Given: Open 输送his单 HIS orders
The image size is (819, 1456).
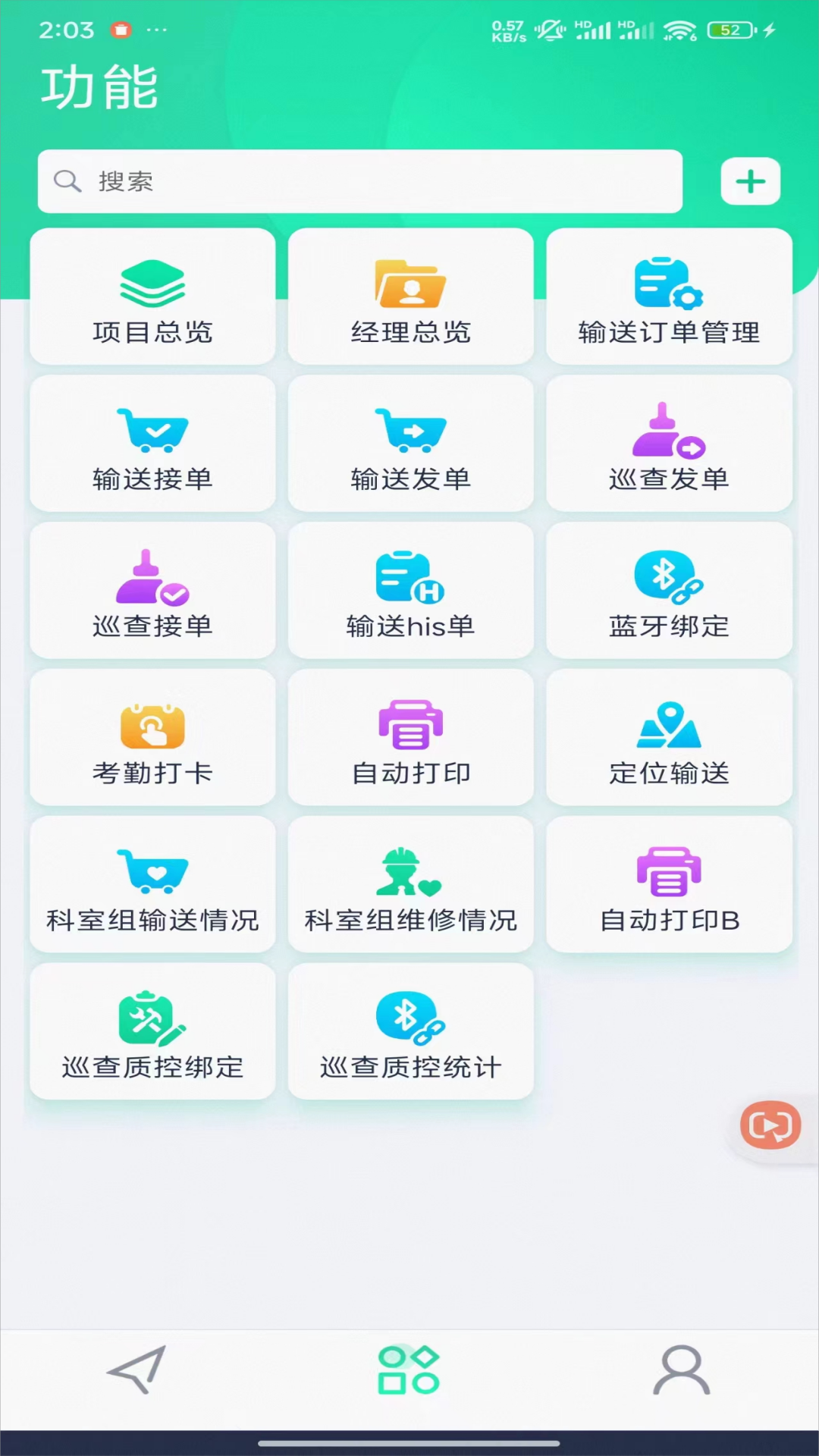Looking at the screenshot, I should point(410,591).
